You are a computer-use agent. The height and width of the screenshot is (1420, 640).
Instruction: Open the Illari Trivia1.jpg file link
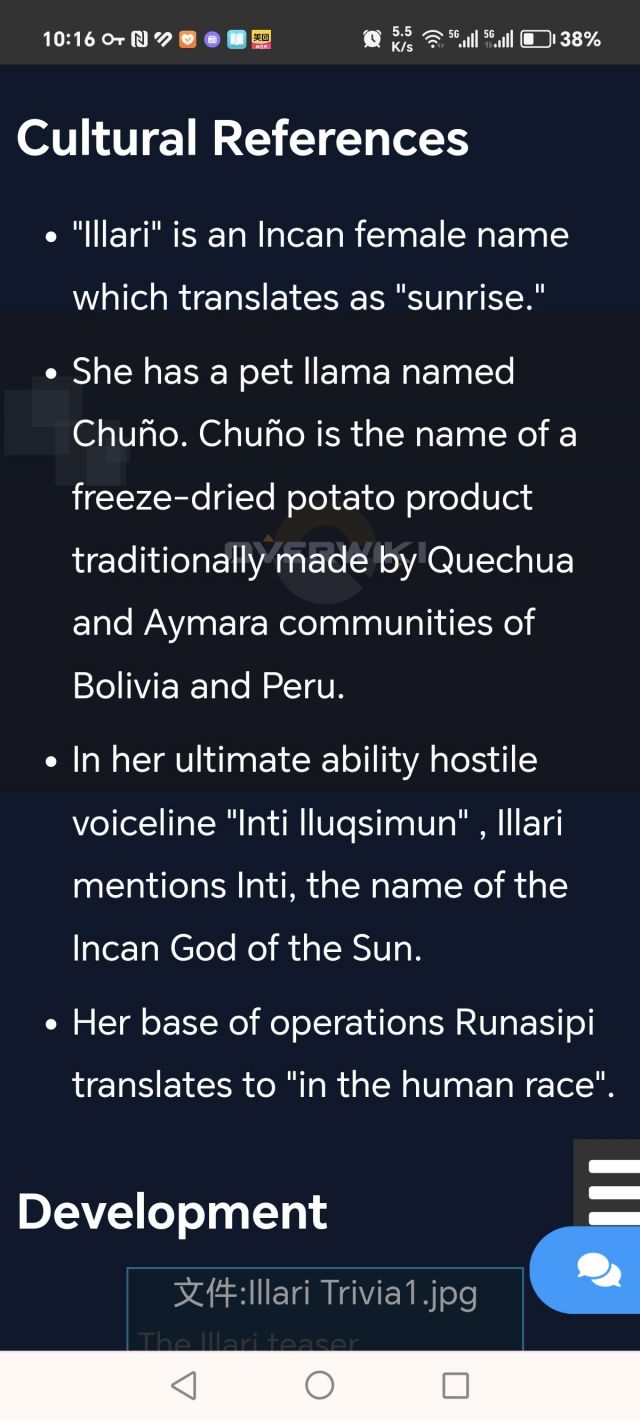tap(325, 1293)
